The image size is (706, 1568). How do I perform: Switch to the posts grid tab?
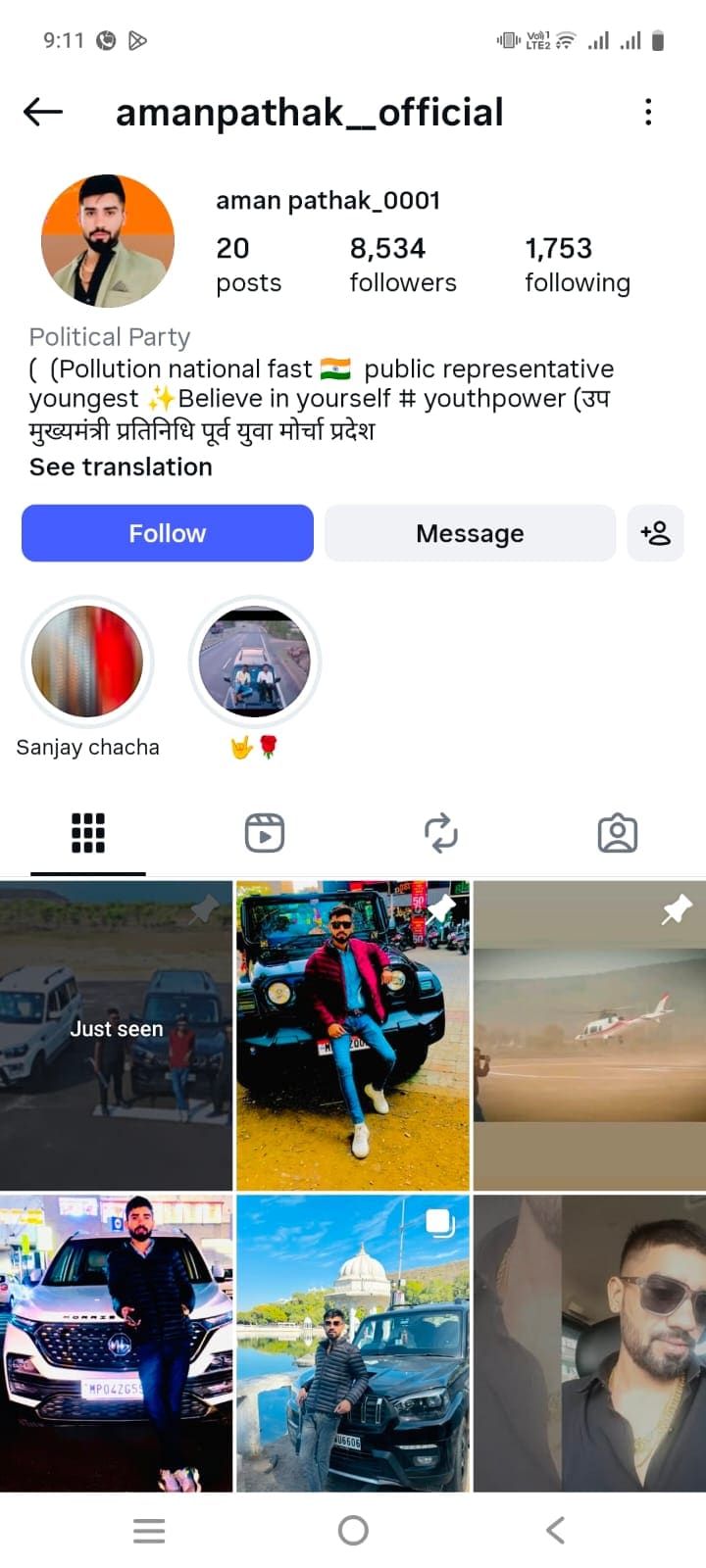[88, 833]
